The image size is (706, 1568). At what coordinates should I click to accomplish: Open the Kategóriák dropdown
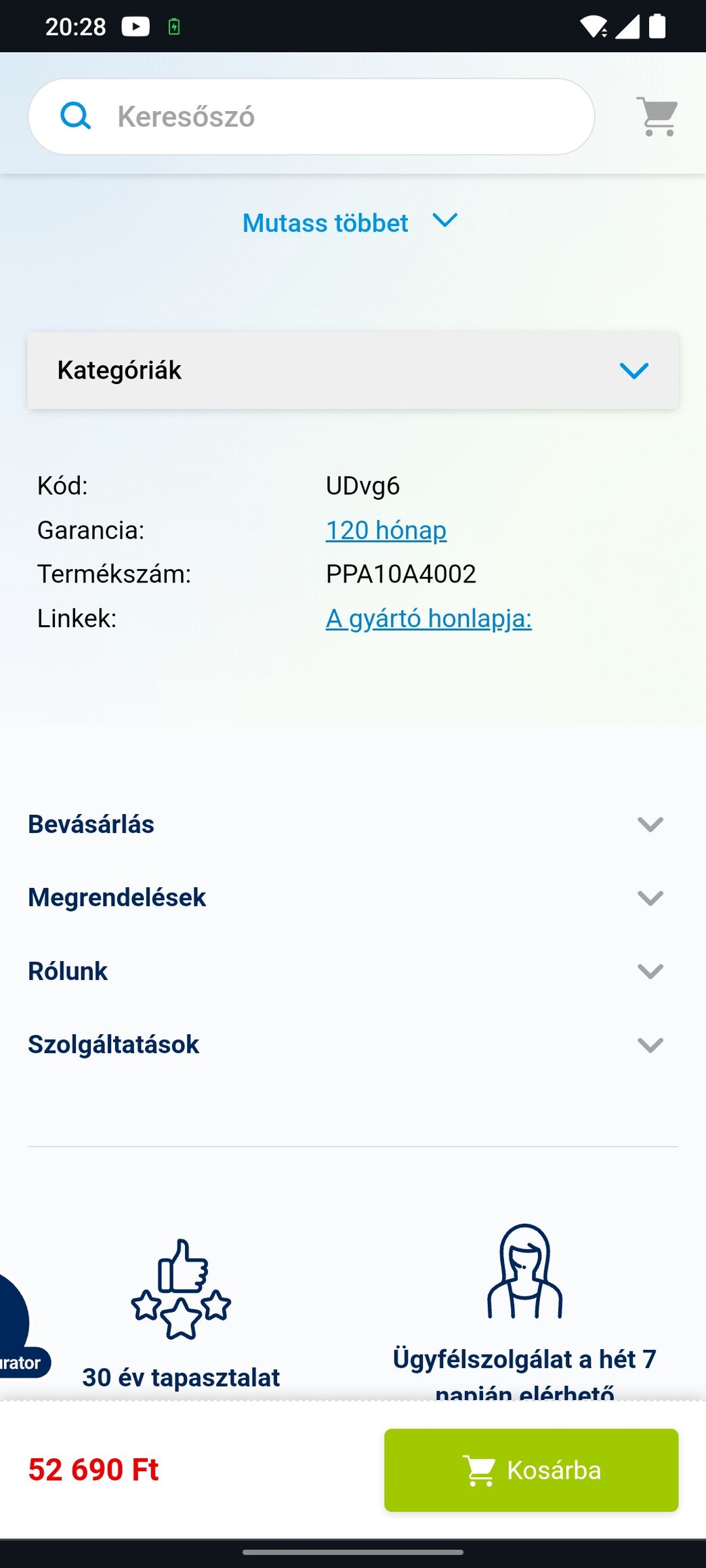click(x=352, y=370)
